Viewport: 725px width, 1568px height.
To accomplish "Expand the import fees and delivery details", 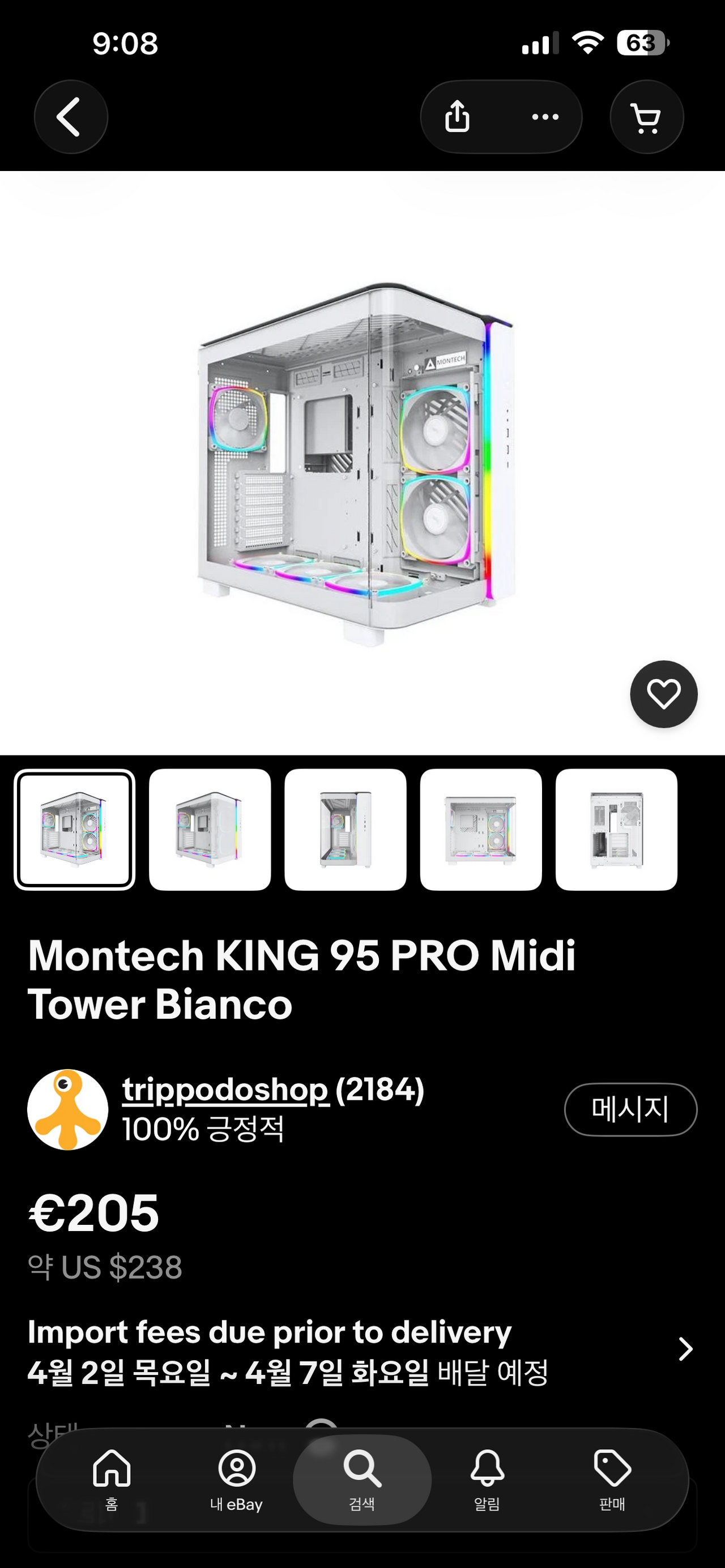I will [685, 1349].
